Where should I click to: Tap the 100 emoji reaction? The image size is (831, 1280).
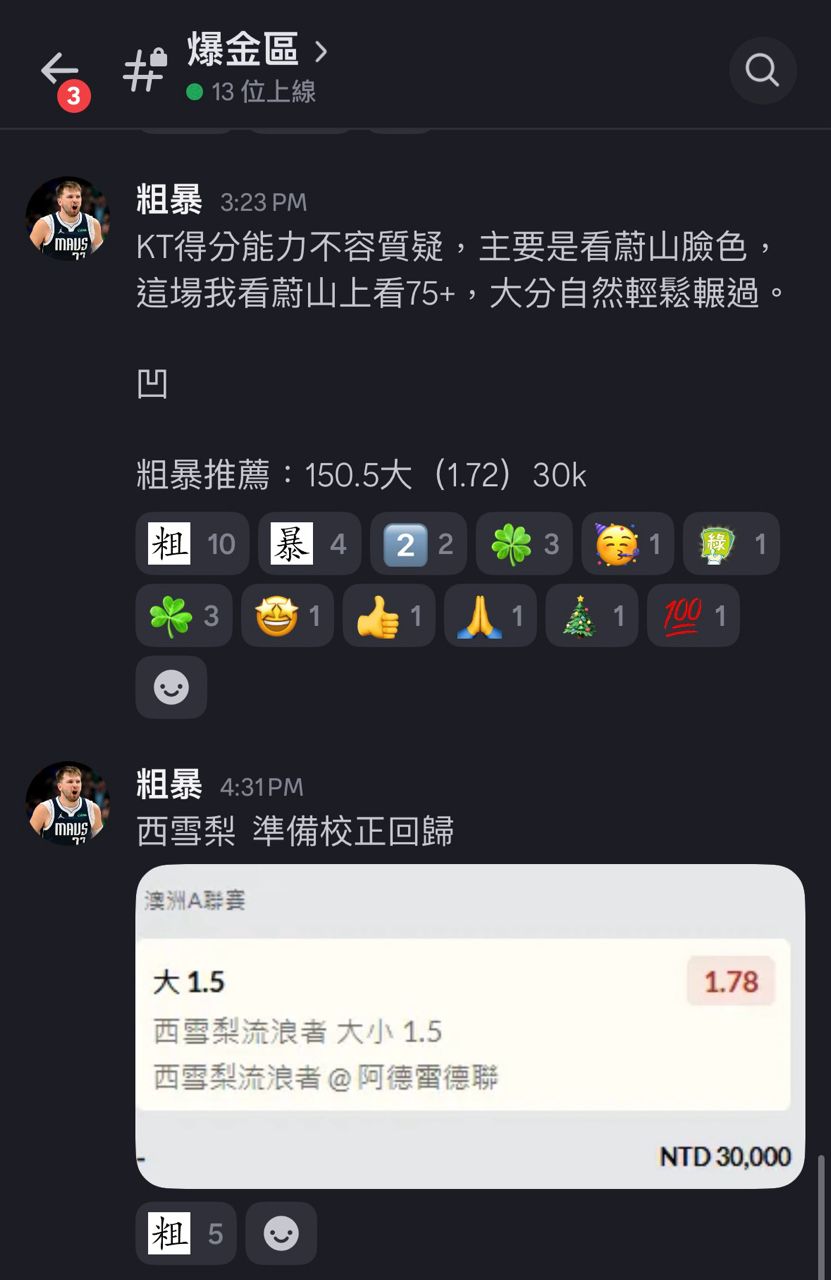(693, 616)
